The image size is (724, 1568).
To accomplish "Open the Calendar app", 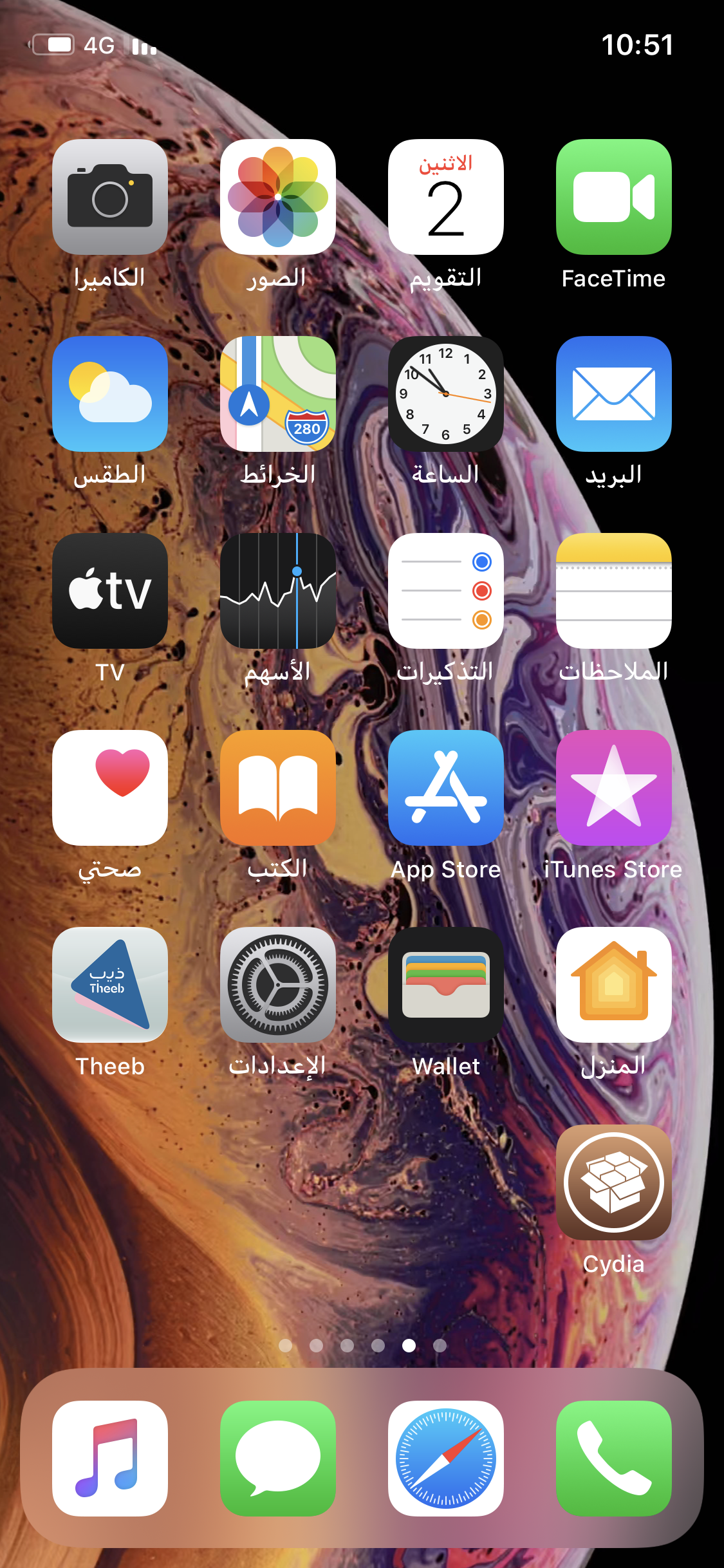I will tap(446, 197).
